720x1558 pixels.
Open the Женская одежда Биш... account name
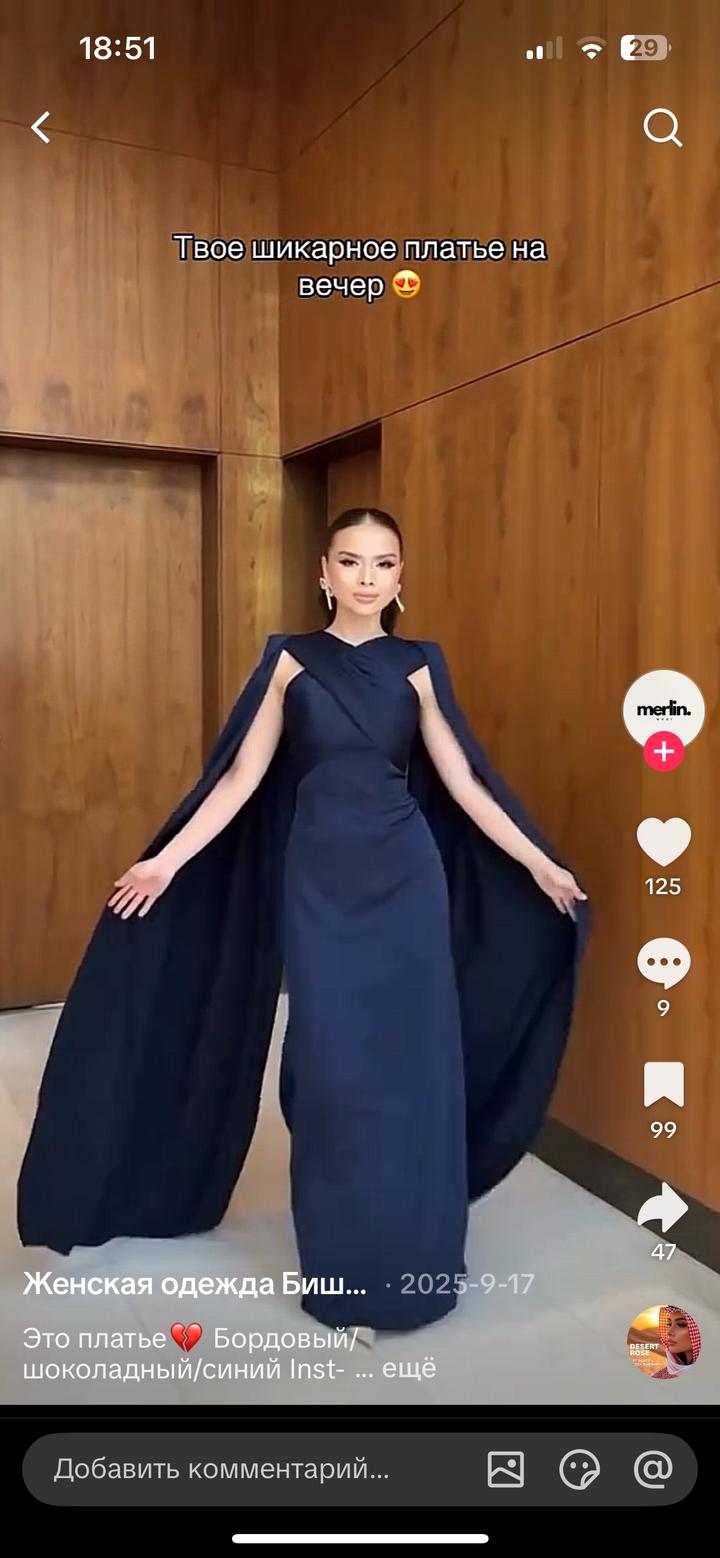[x=194, y=1284]
